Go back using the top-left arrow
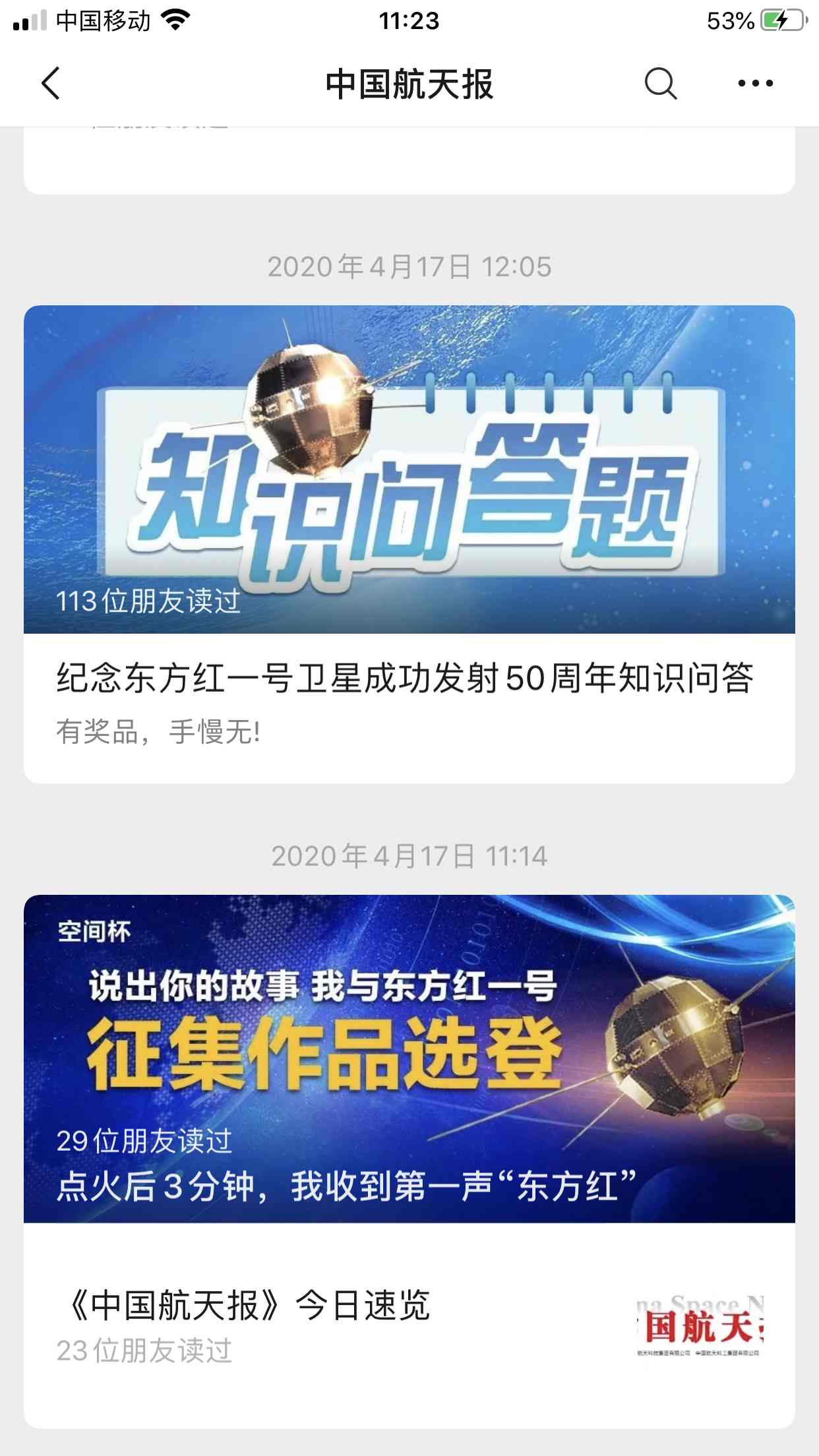Screen dimensions: 819x1456 pyautogui.click(x=51, y=84)
